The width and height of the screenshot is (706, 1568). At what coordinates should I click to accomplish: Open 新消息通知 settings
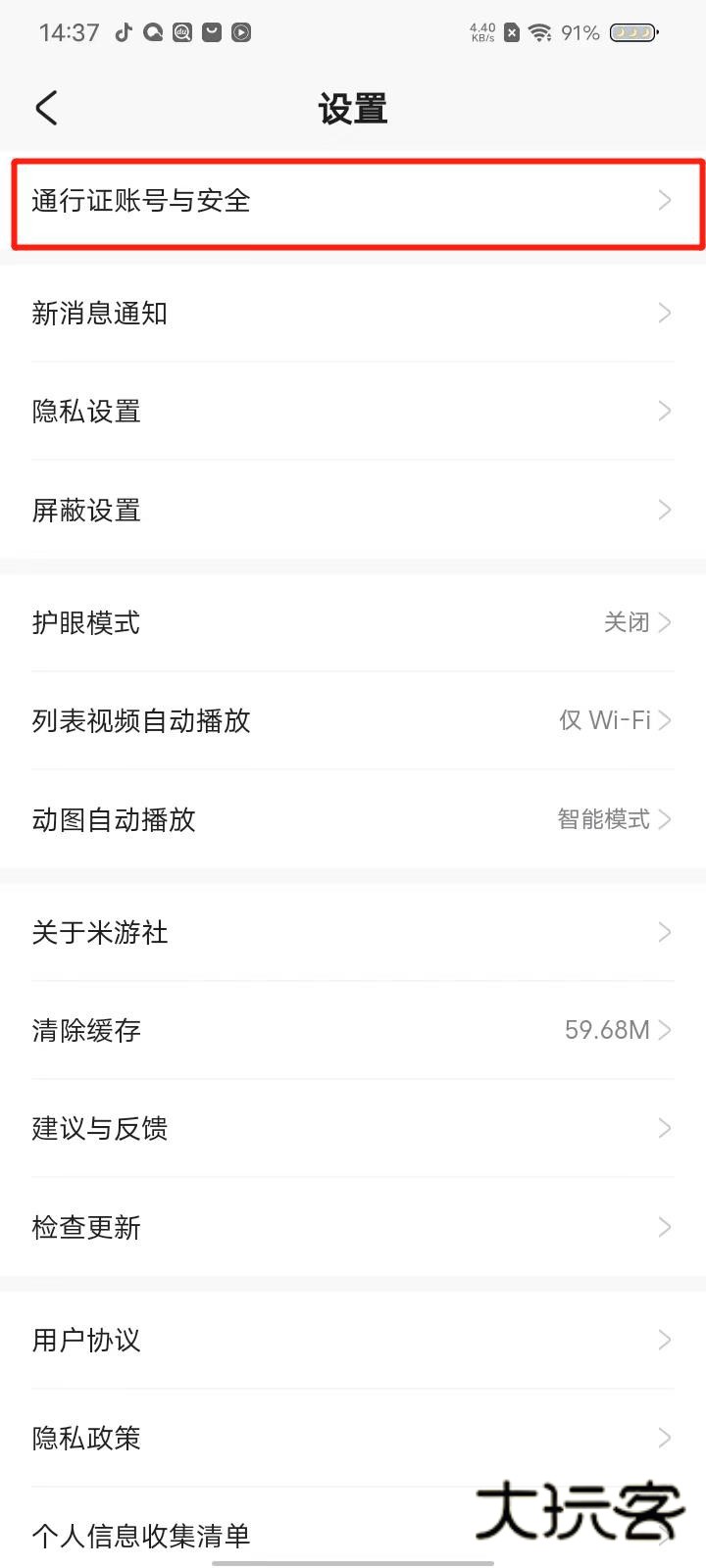point(353,314)
